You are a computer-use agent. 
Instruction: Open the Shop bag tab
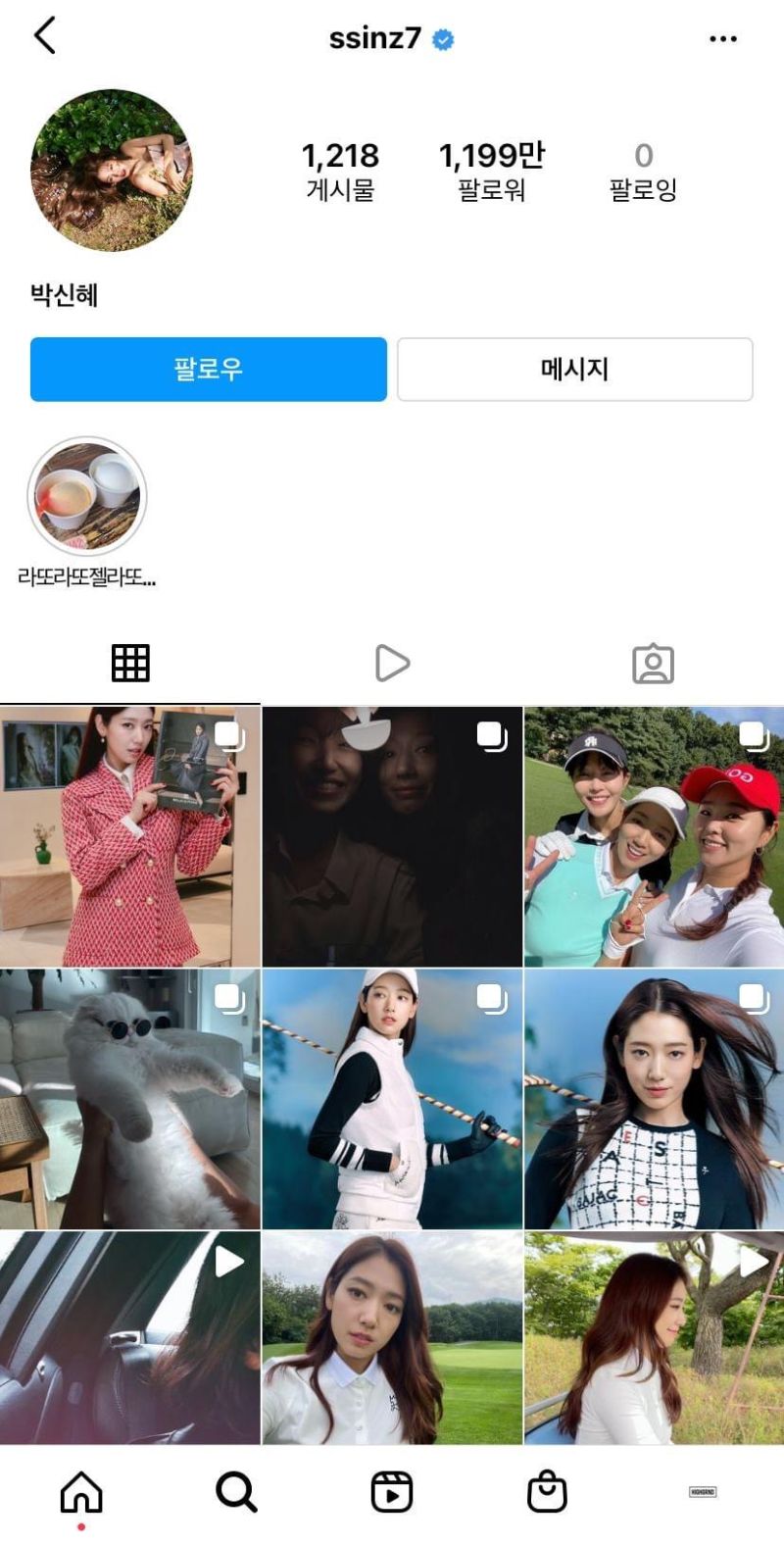[547, 1493]
